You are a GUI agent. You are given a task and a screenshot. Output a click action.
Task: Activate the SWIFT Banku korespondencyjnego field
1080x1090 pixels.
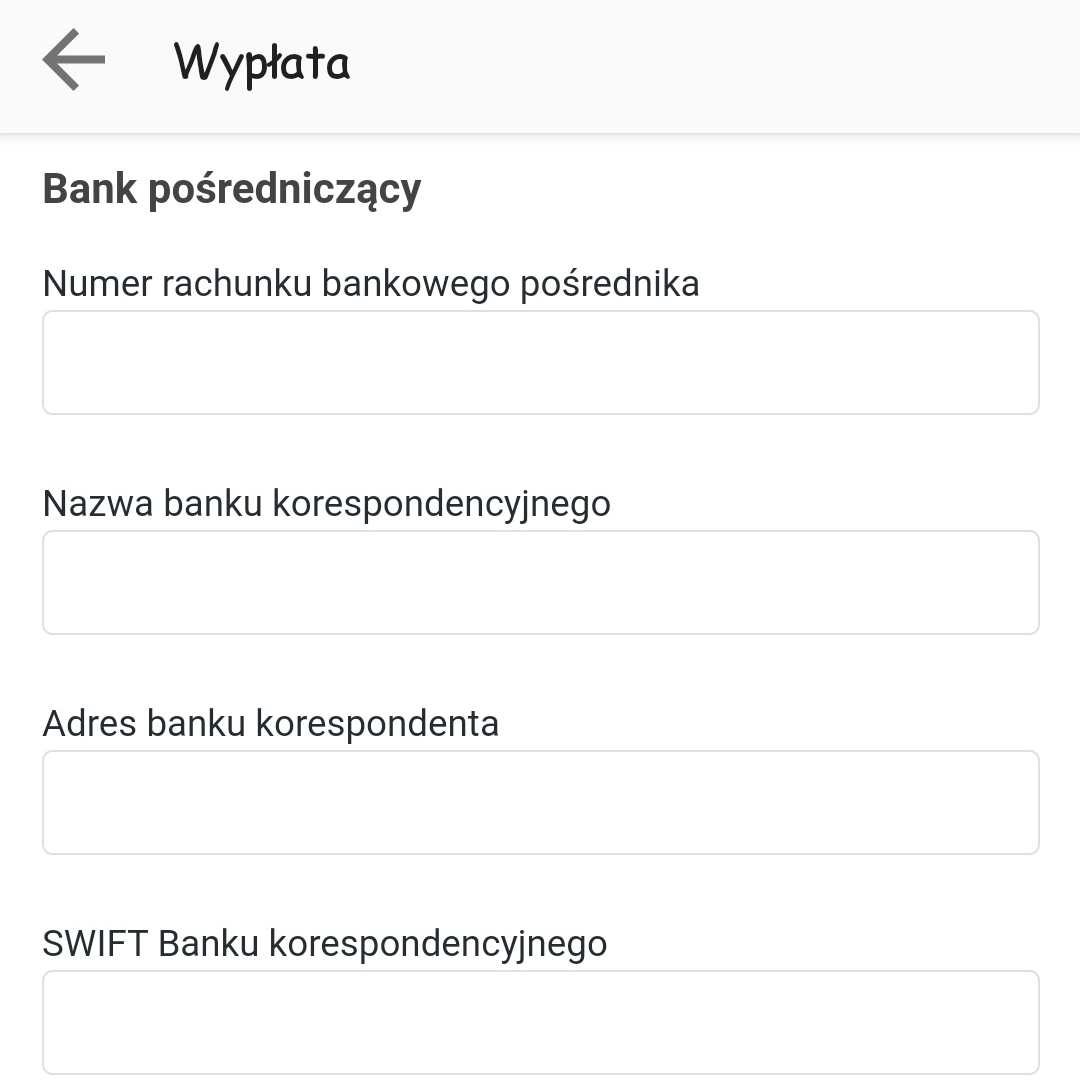pyautogui.click(x=540, y=1022)
